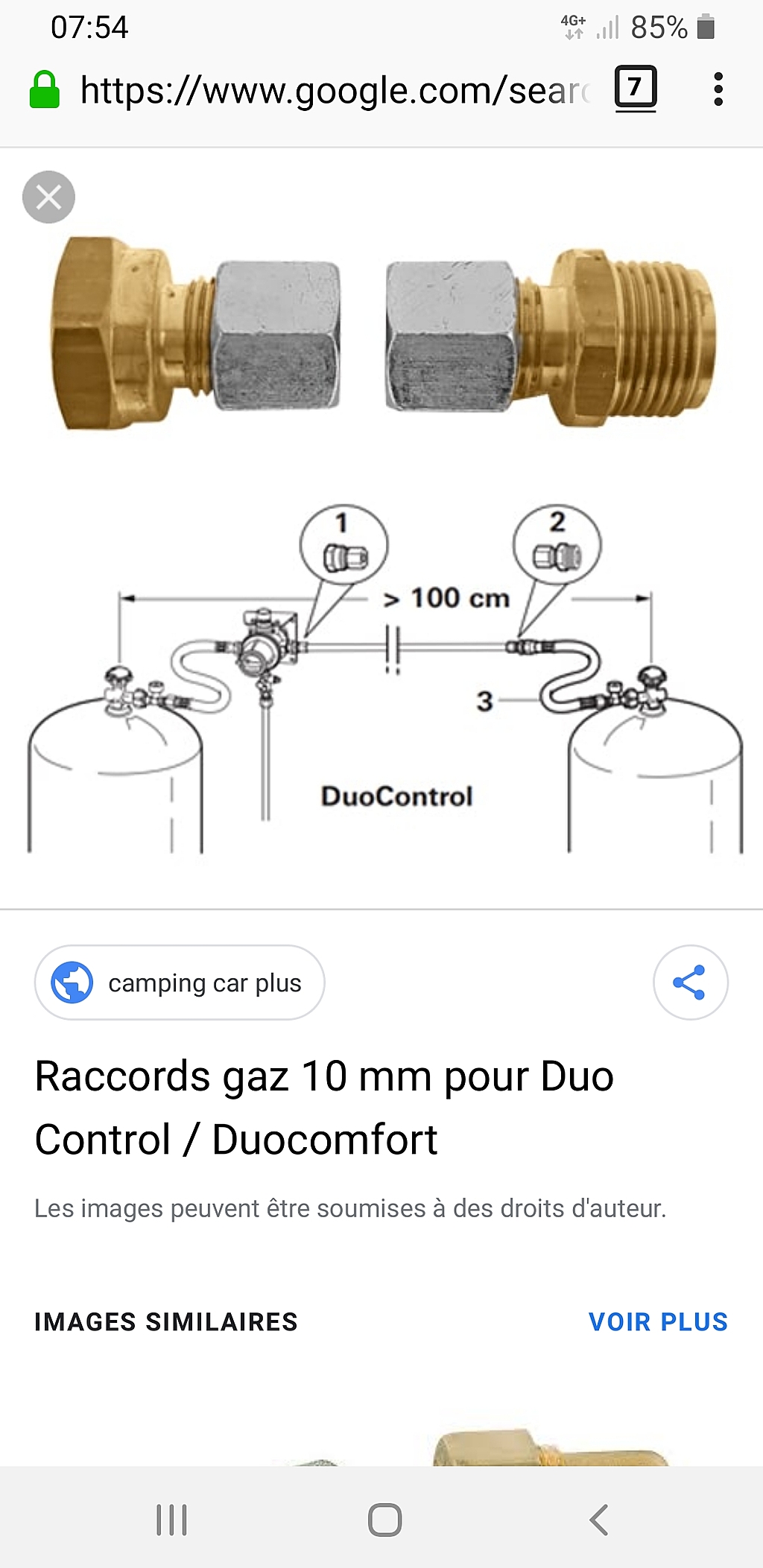
Task: Open the tab switcher showing 7 tabs
Action: pos(636,89)
